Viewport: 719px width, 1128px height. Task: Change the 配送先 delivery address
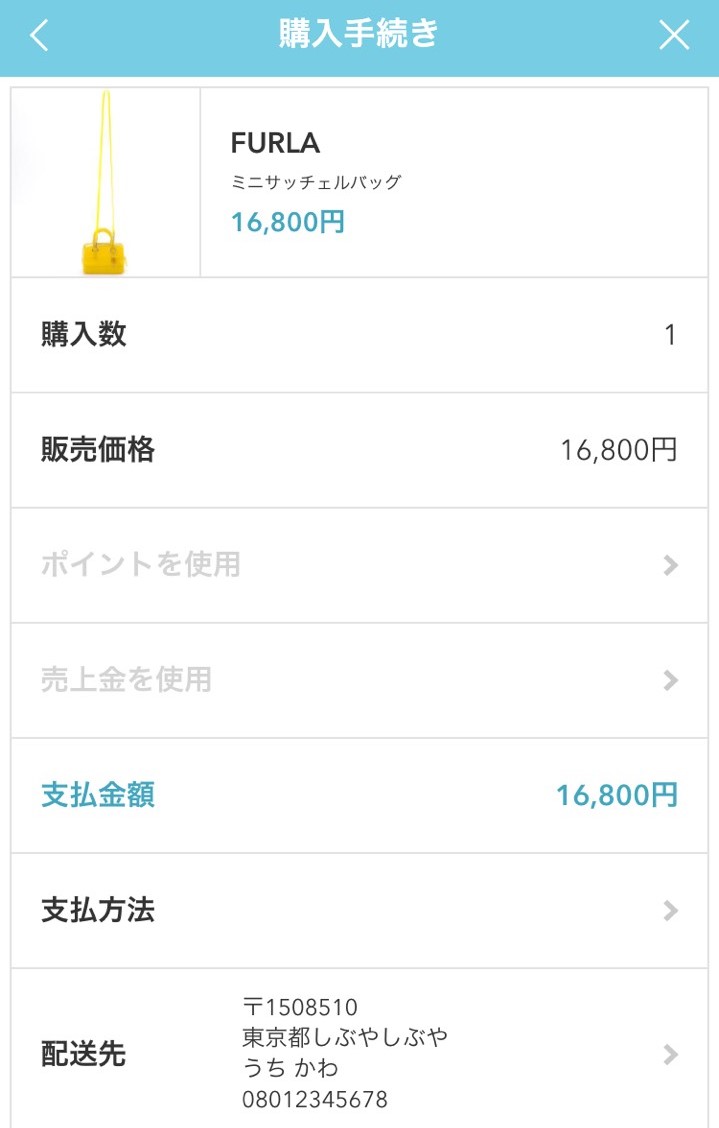(359, 1054)
